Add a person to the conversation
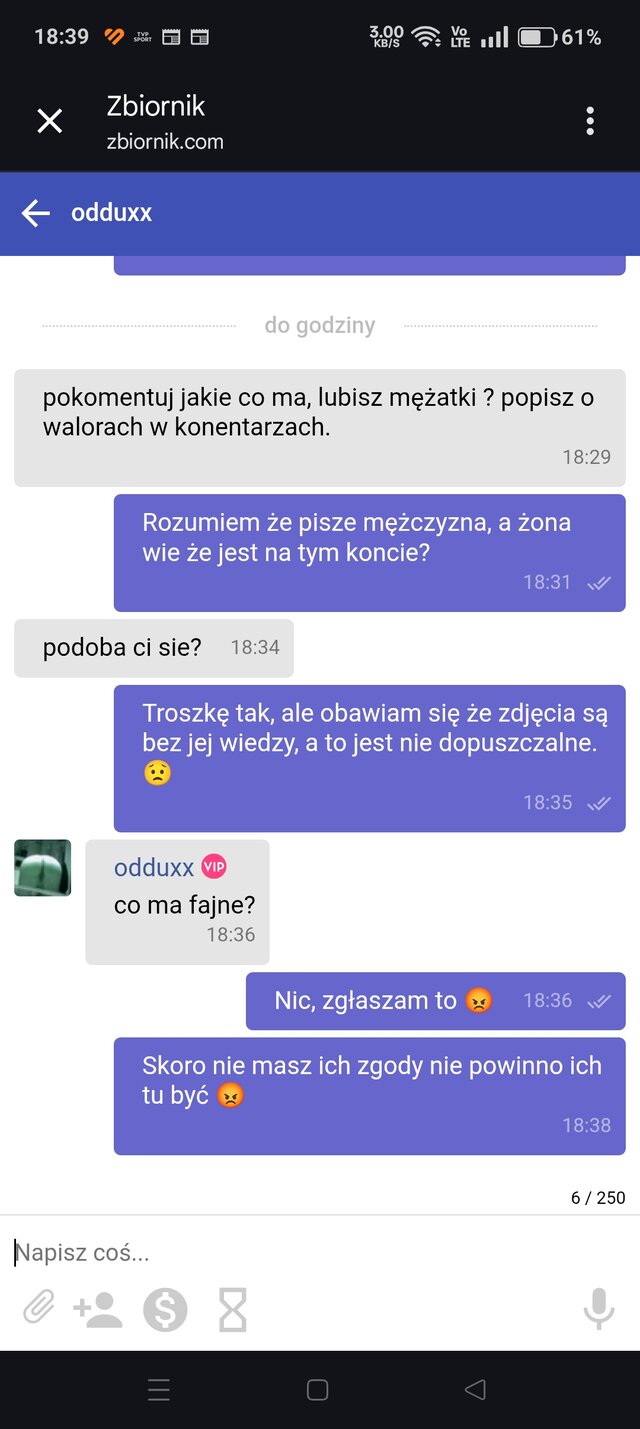The image size is (640, 1429). [x=98, y=1308]
